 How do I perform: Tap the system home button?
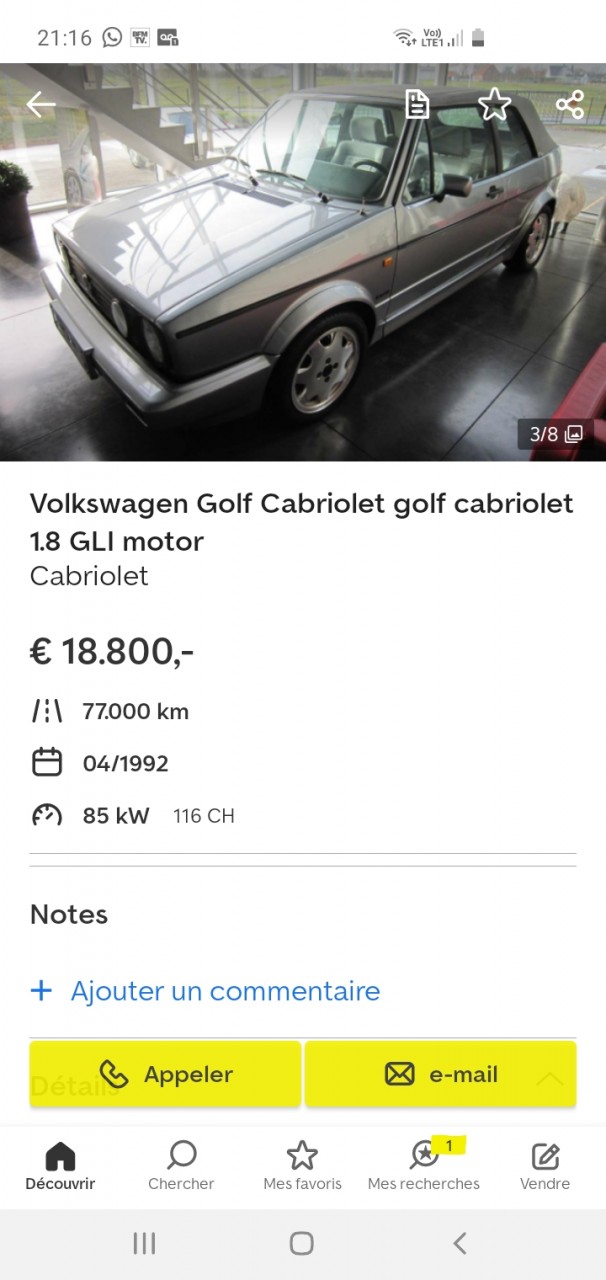[302, 1243]
